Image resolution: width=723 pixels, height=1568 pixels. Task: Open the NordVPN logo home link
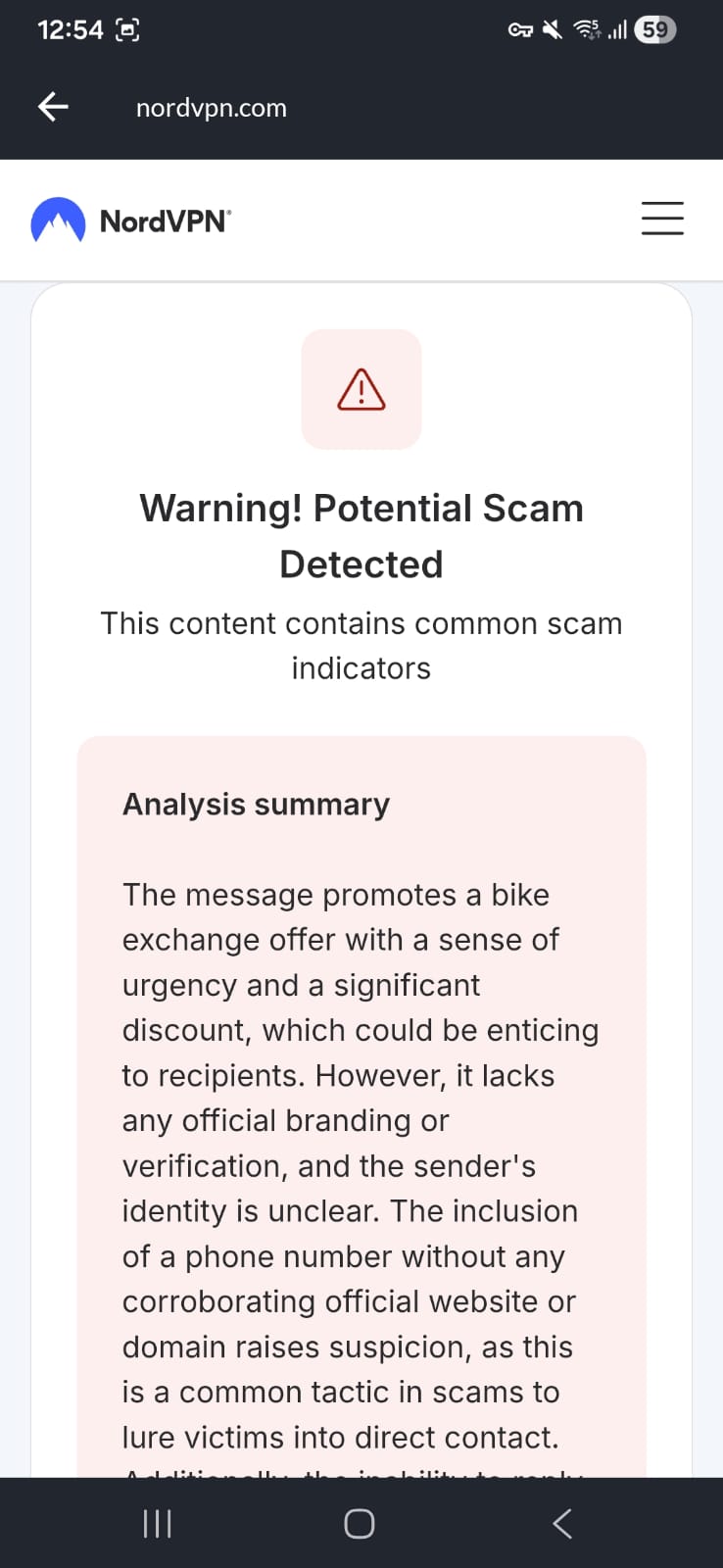pyautogui.click(x=131, y=220)
